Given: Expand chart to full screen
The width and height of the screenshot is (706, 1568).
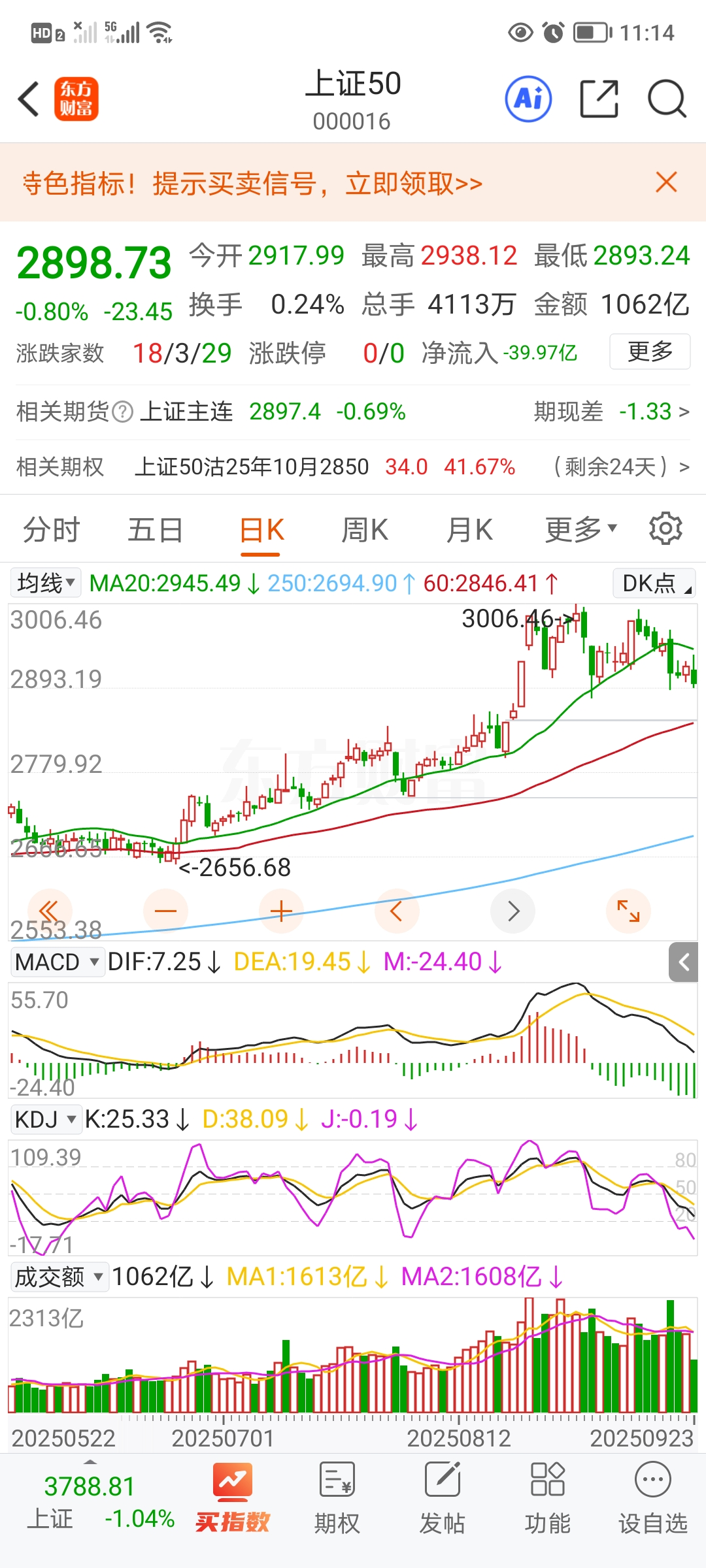Looking at the screenshot, I should pos(628,911).
